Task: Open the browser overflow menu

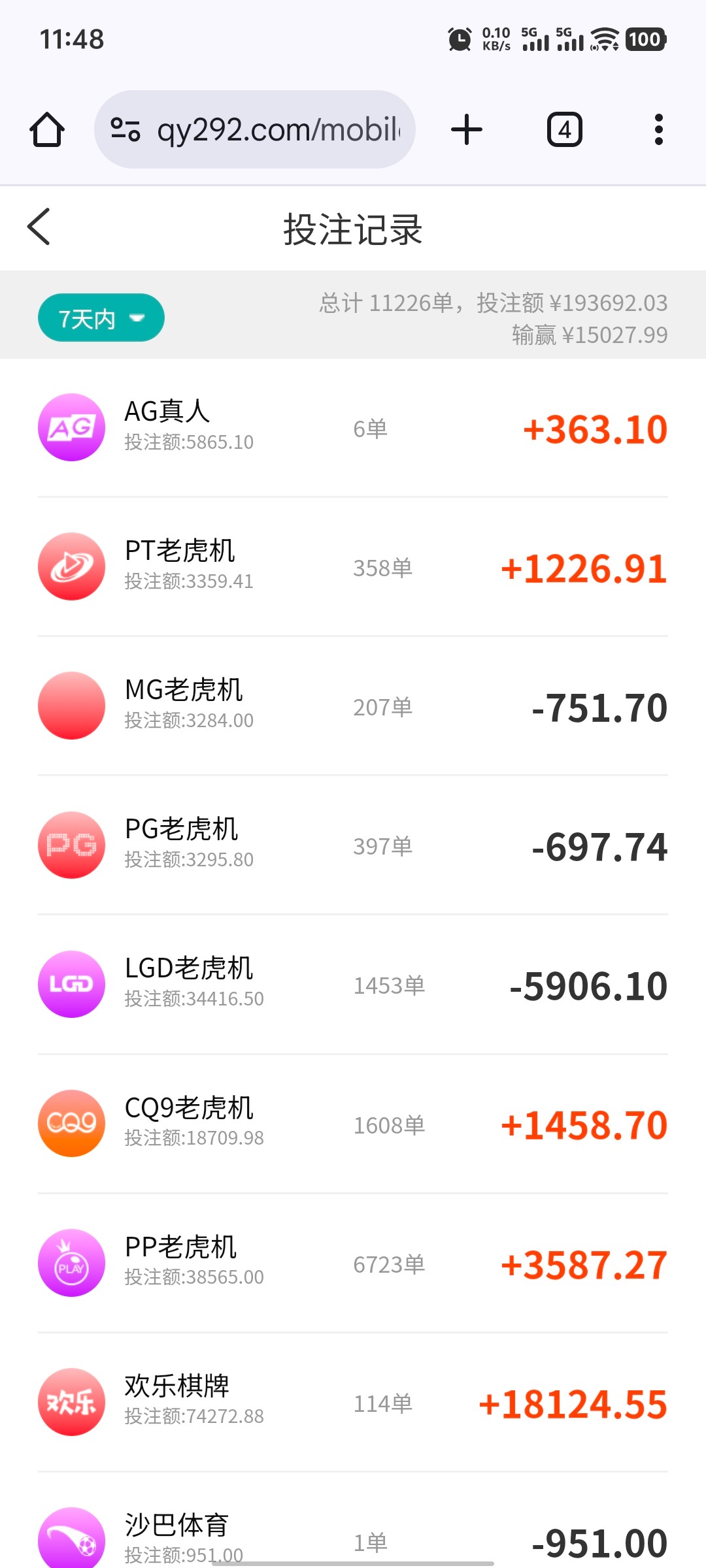Action: (658, 129)
